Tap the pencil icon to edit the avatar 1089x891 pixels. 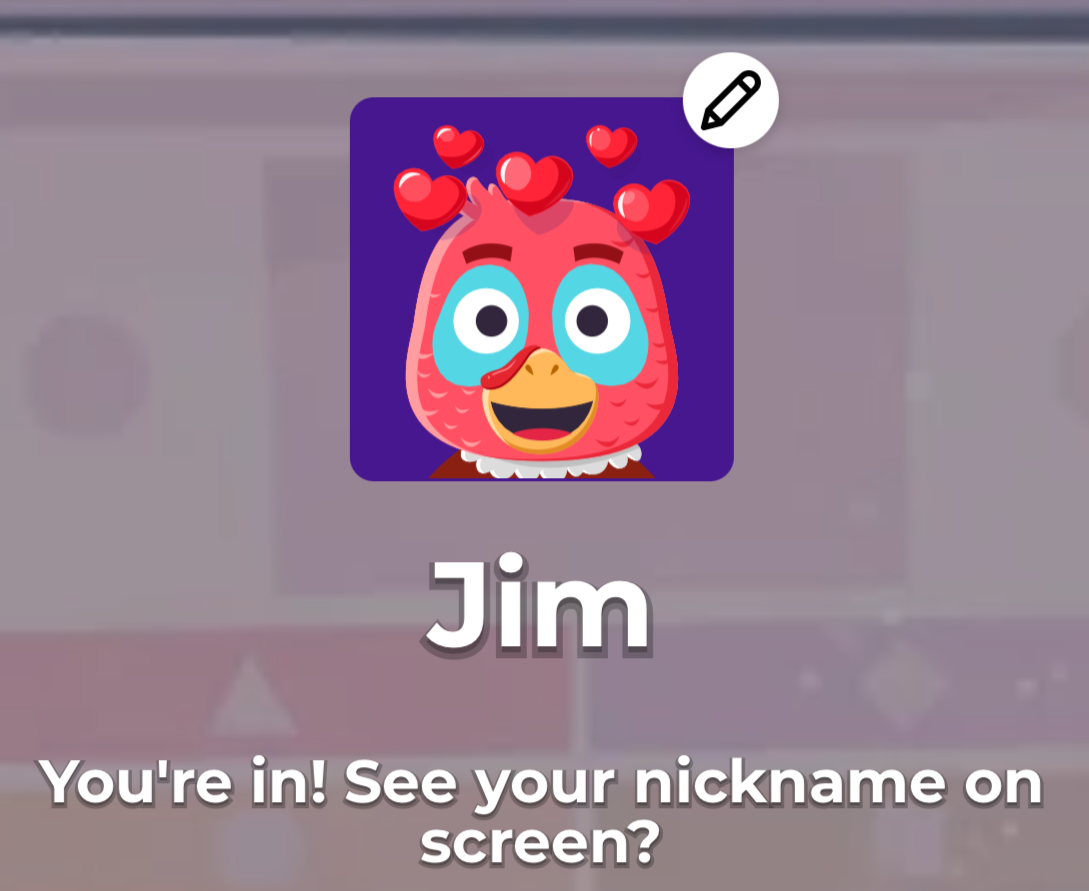pos(730,100)
